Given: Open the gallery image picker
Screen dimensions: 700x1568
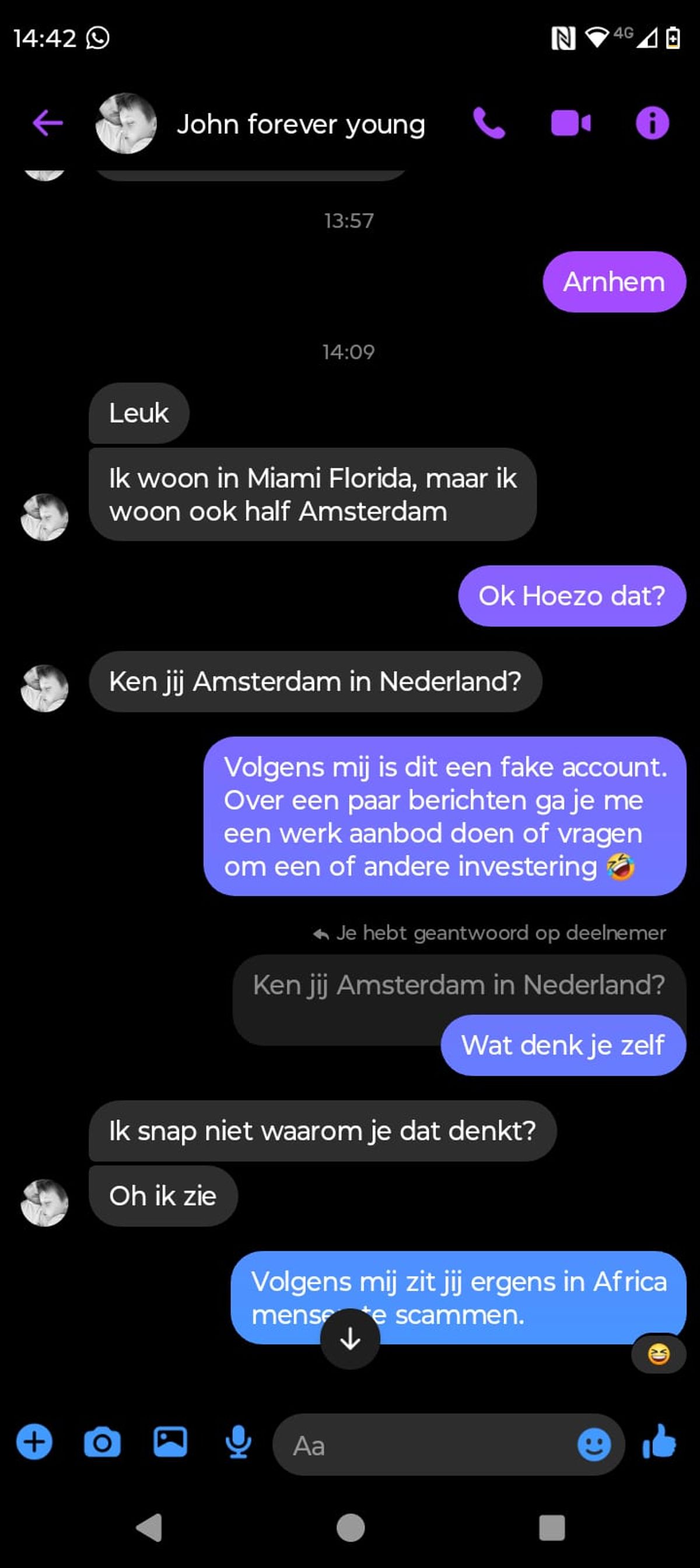Looking at the screenshot, I should 170,1442.
